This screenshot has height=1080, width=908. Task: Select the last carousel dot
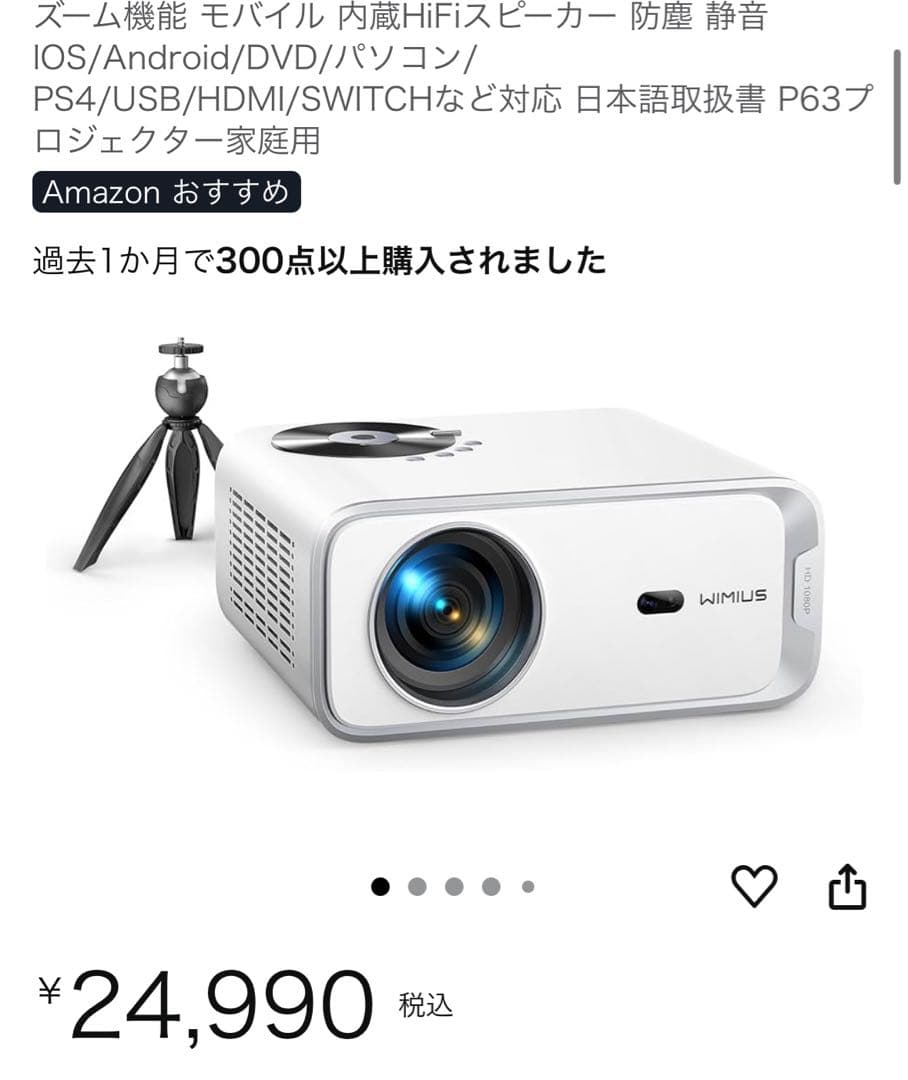(x=527, y=884)
